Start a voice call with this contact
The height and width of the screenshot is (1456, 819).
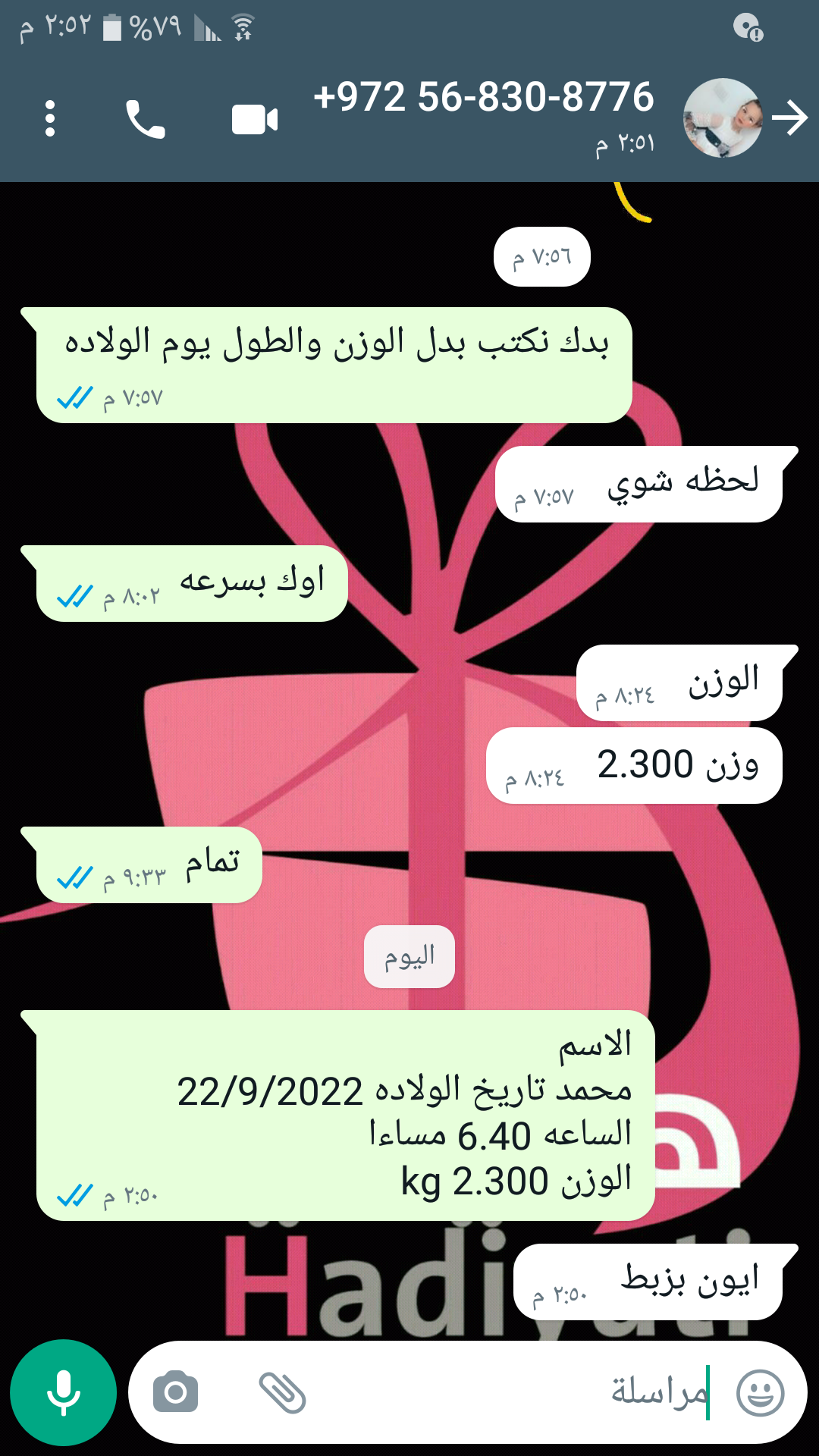click(145, 119)
